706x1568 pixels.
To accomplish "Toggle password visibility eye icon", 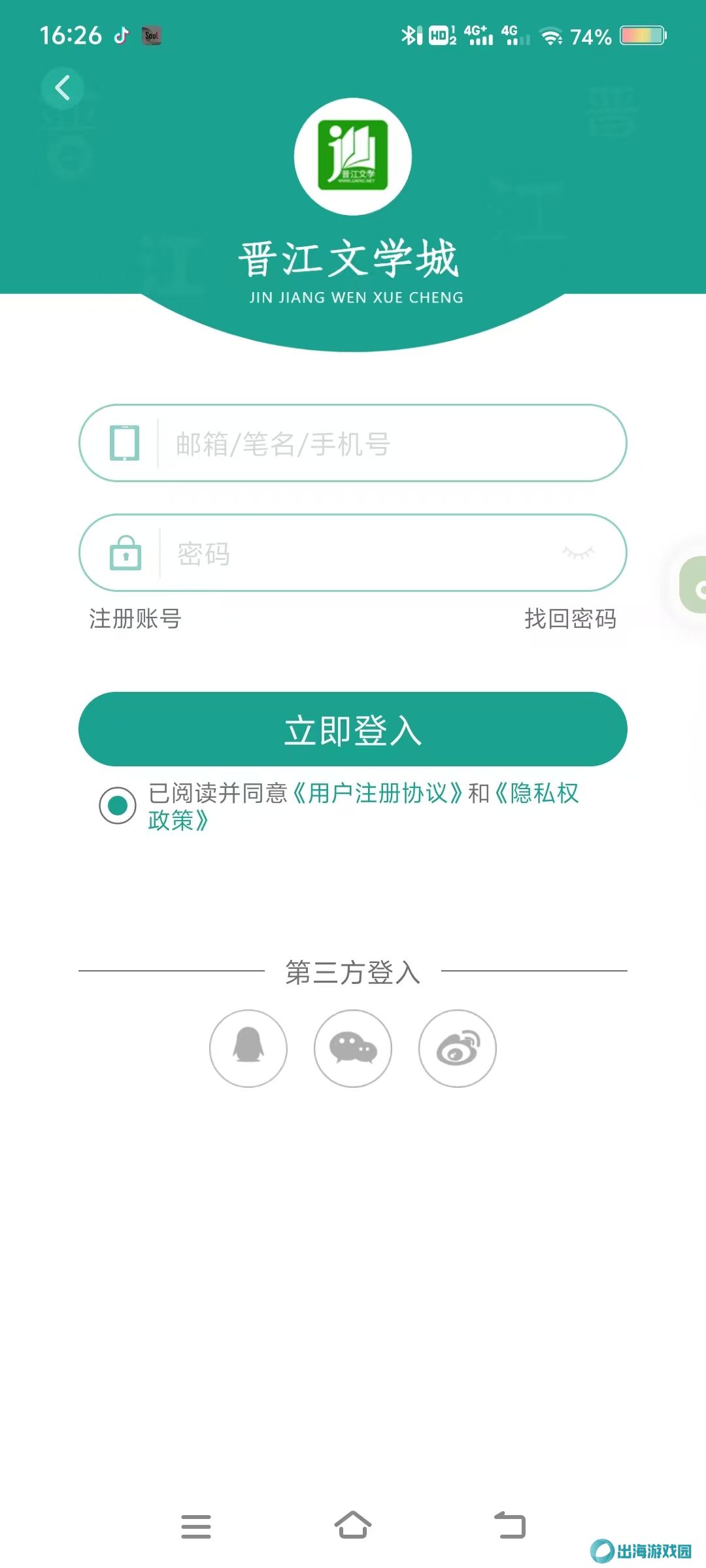I will pyautogui.click(x=578, y=553).
